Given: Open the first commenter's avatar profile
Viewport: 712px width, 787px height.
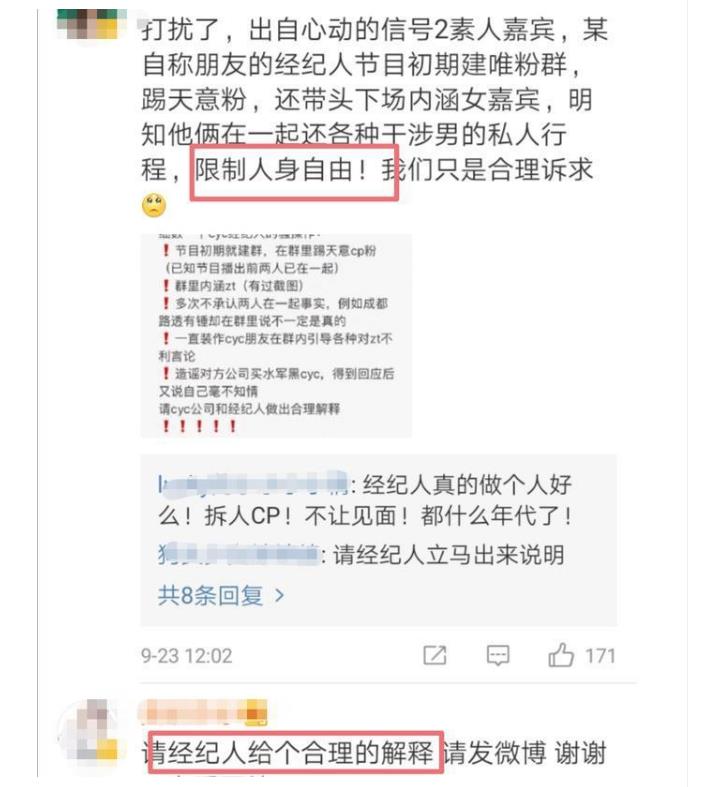Looking at the screenshot, I should coord(95,24).
